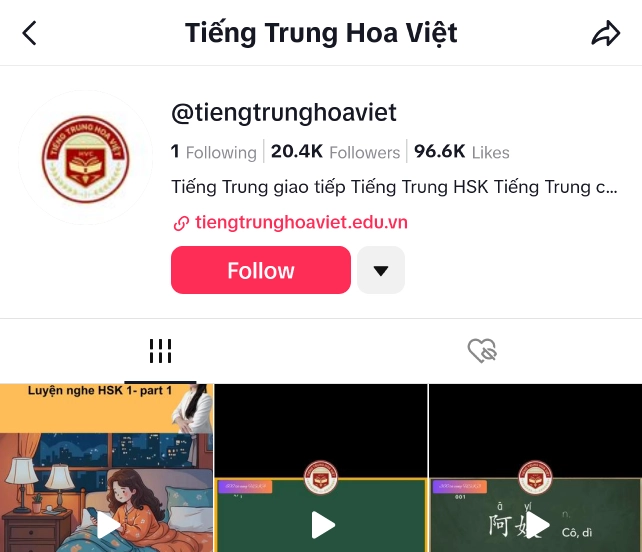This screenshot has height=552, width=642.
Task: Open the tiengtrunghoaviet.edu.vn link
Action: pos(301,223)
